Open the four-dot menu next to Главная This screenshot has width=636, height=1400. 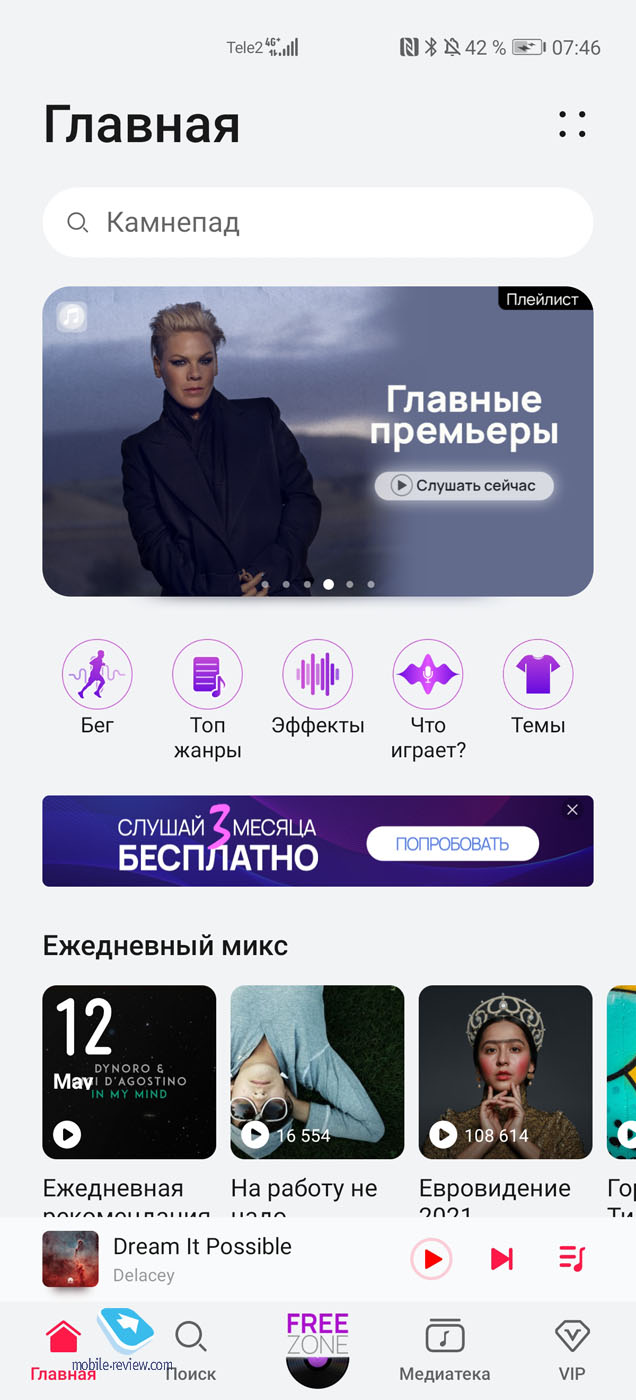pos(572,125)
